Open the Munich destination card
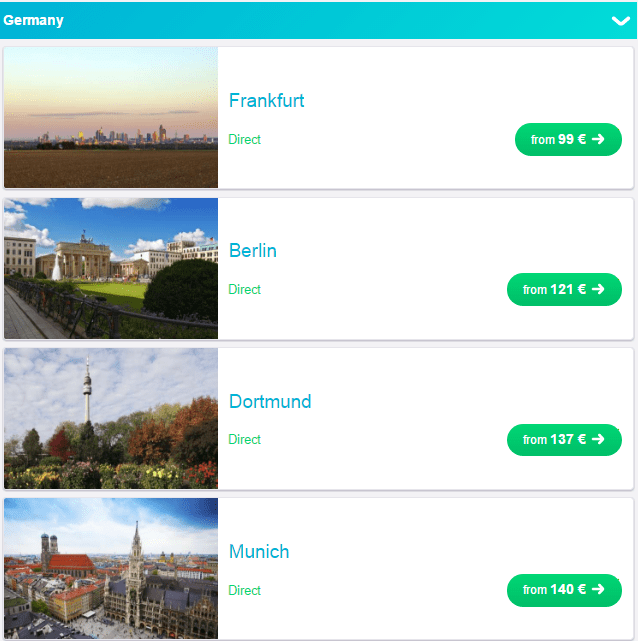The height and width of the screenshot is (641, 638). (259, 552)
